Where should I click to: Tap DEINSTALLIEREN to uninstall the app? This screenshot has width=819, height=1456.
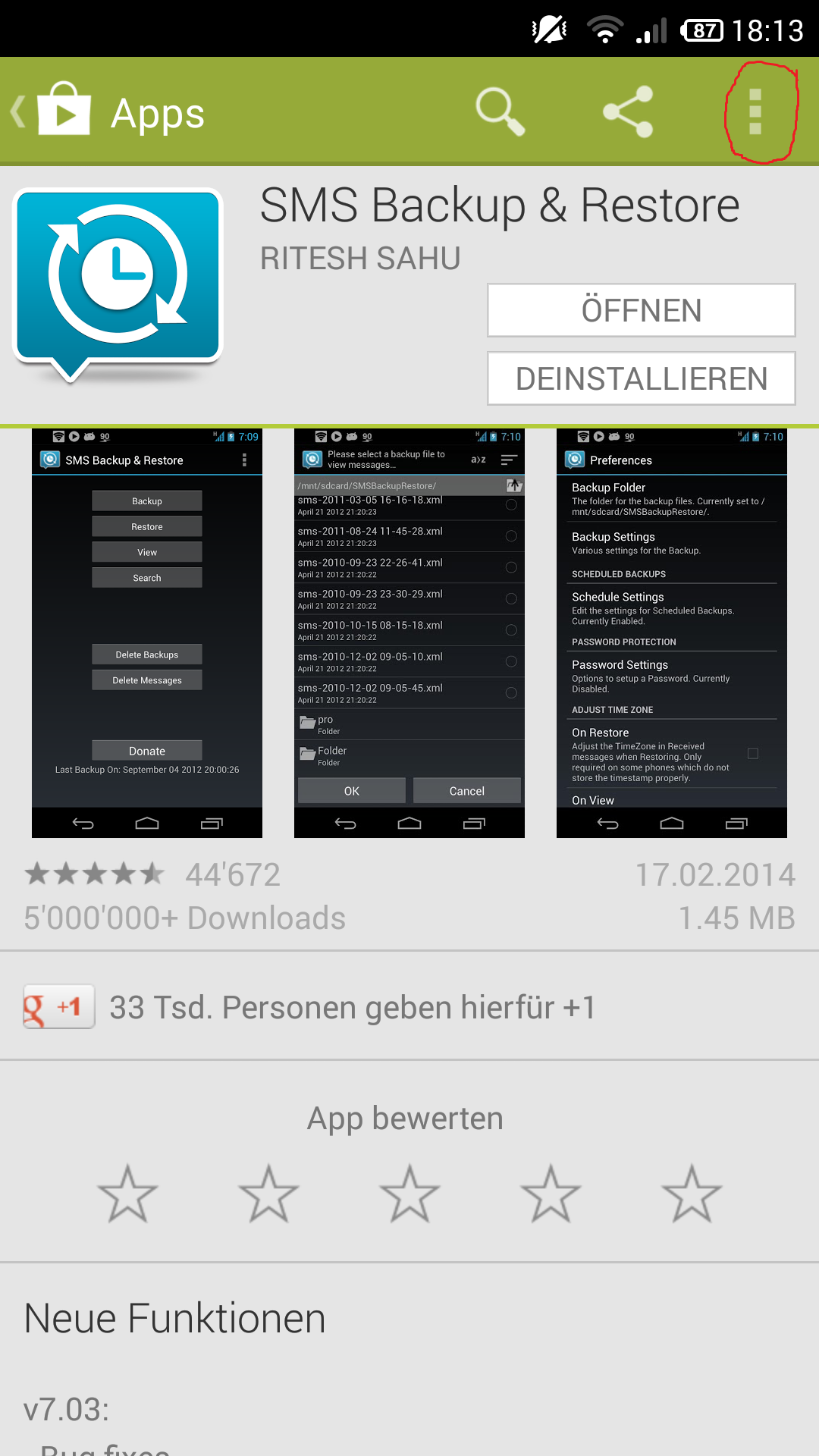click(x=641, y=378)
